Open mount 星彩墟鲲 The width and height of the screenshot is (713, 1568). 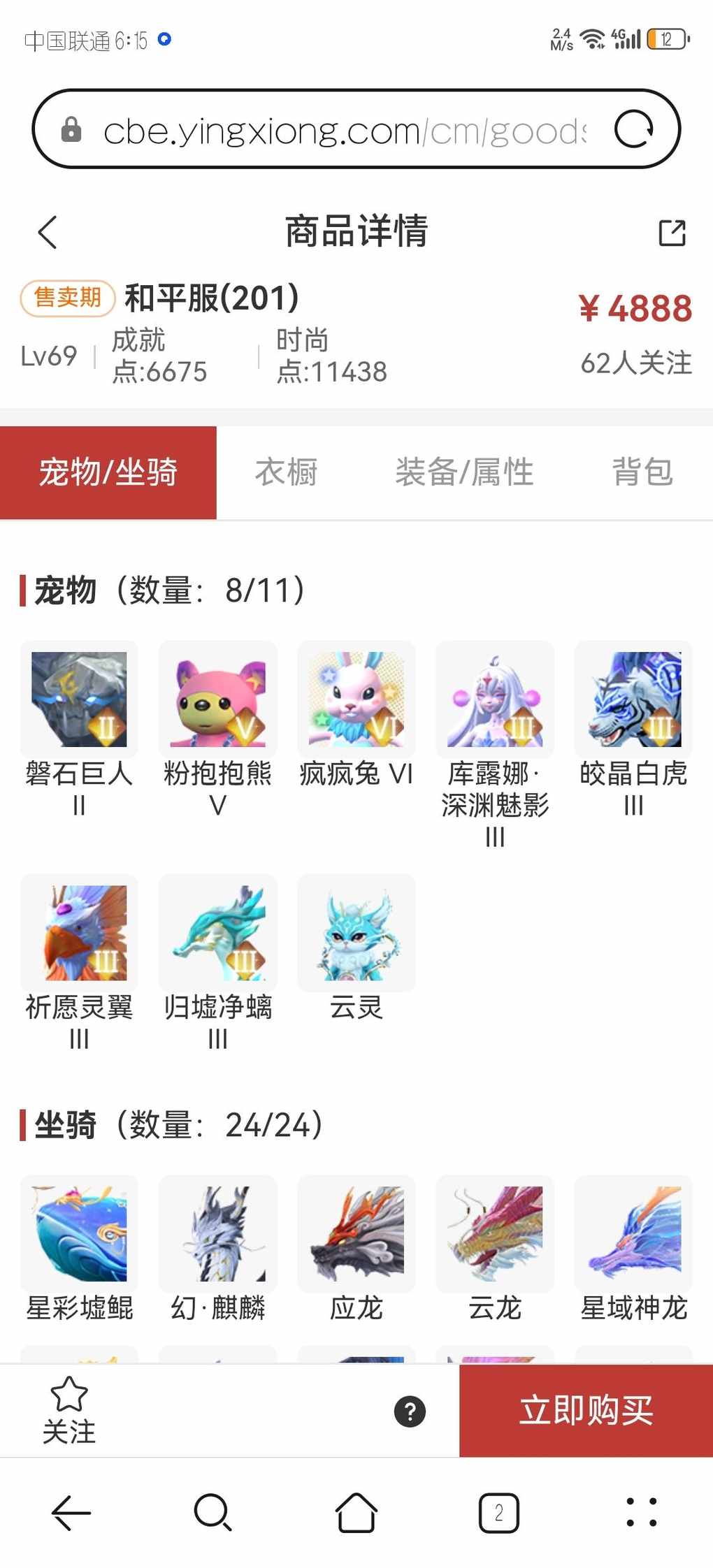[x=79, y=1233]
